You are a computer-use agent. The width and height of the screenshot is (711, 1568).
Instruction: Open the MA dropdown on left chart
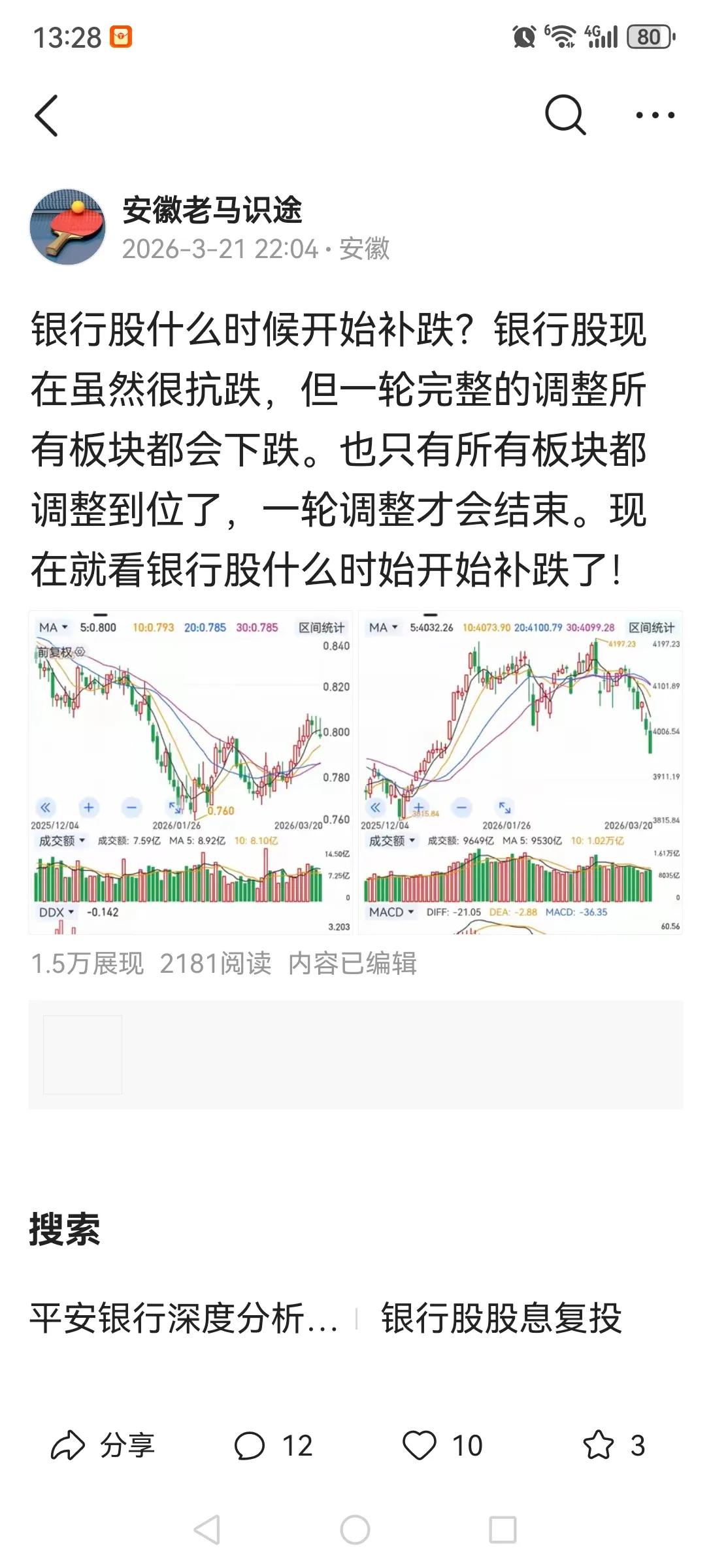(52, 626)
